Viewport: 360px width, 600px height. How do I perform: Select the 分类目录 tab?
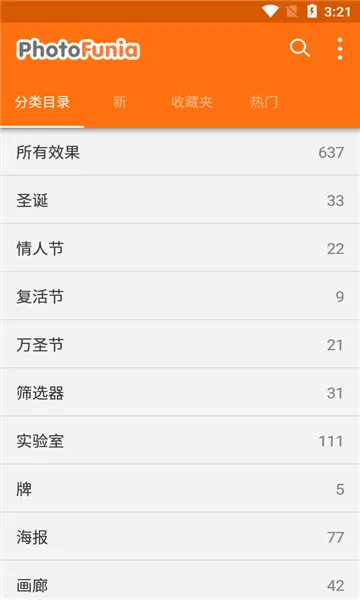42,102
